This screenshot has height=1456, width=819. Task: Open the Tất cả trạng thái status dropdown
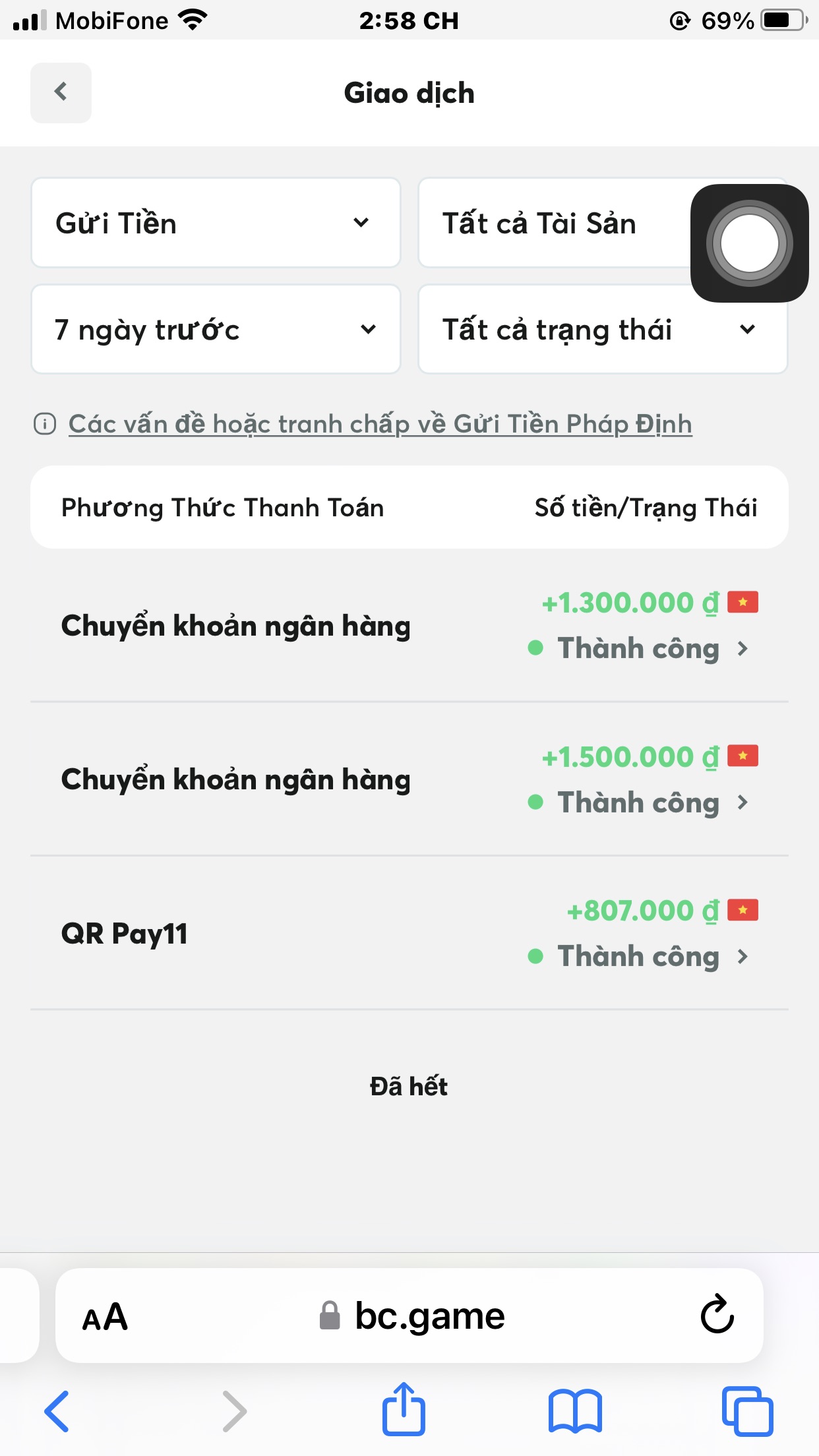tap(603, 330)
